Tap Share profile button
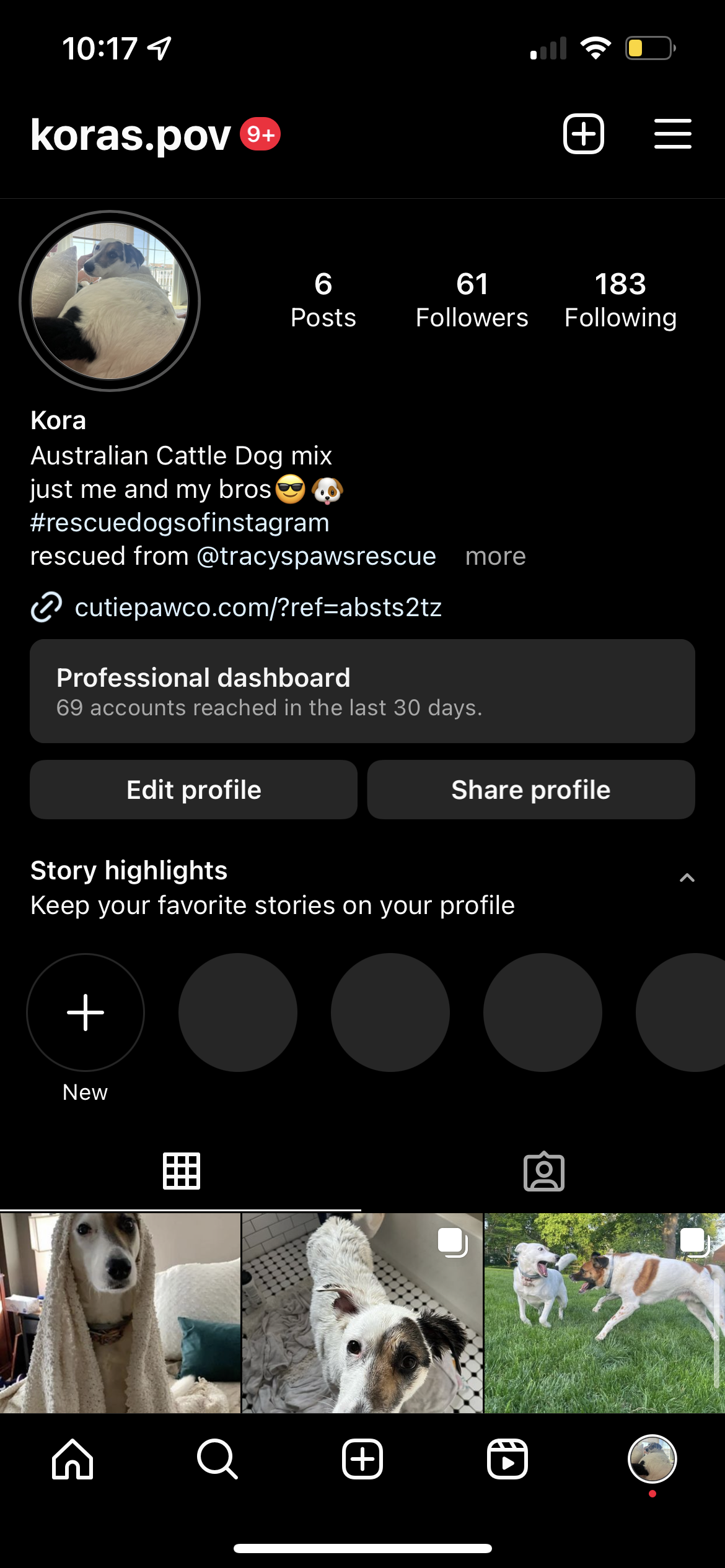 tap(531, 790)
